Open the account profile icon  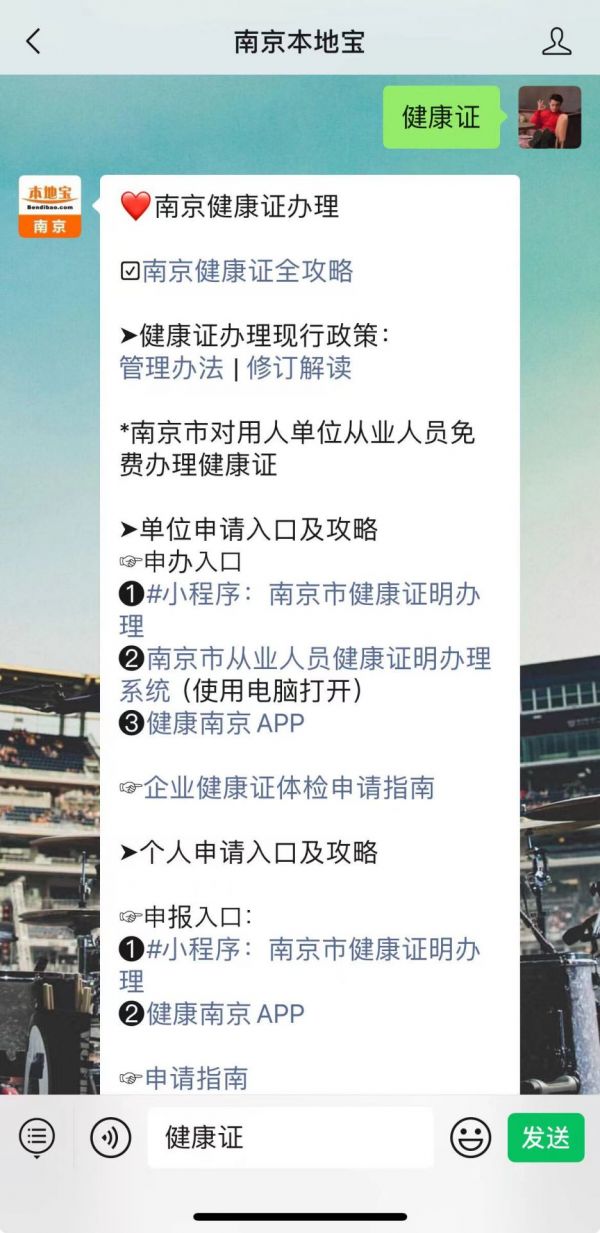tap(556, 42)
